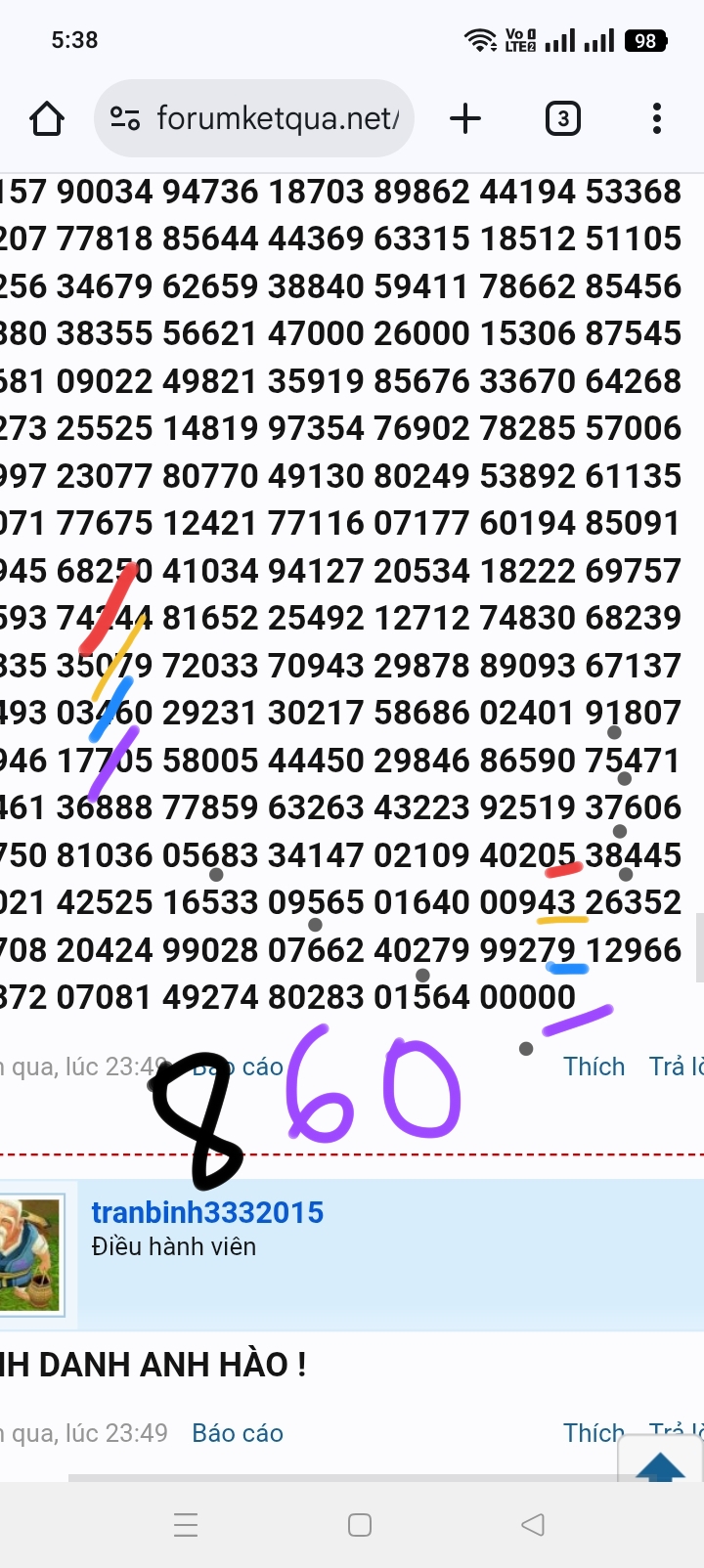Reply to the post with the number table
The image size is (704, 1568).
click(x=677, y=1067)
